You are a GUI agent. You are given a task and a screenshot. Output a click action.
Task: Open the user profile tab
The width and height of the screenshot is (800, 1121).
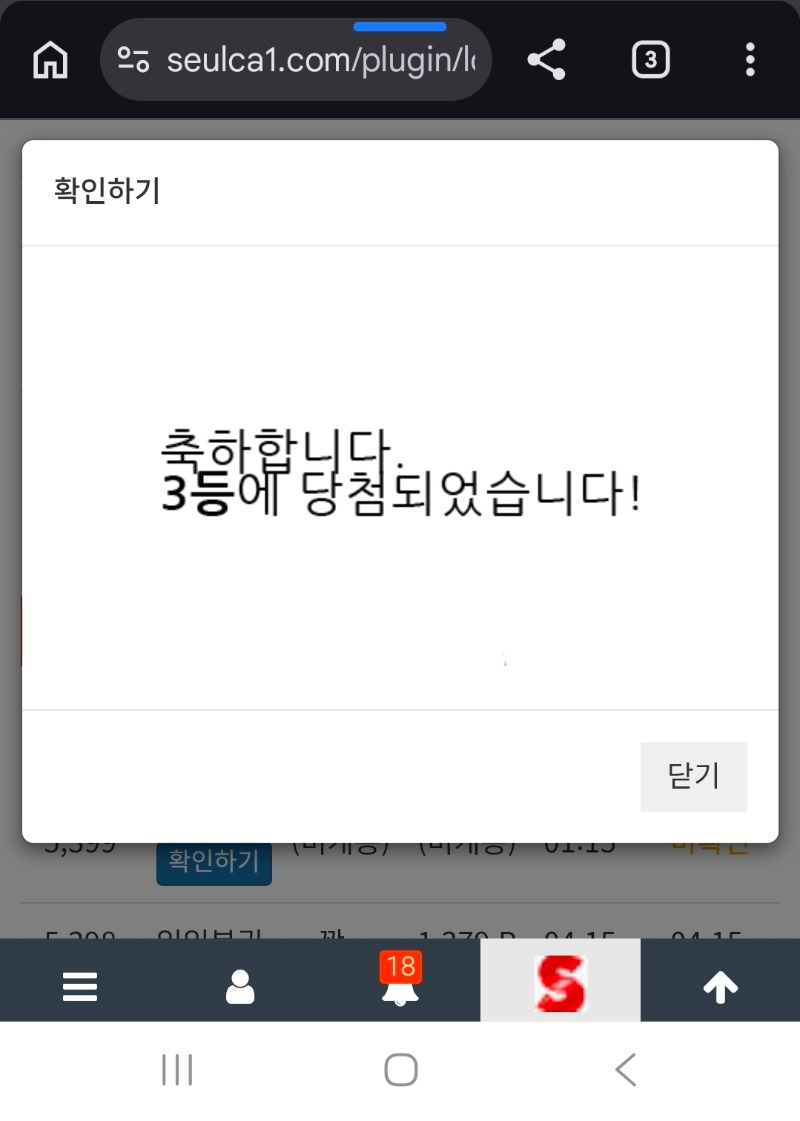coord(240,988)
